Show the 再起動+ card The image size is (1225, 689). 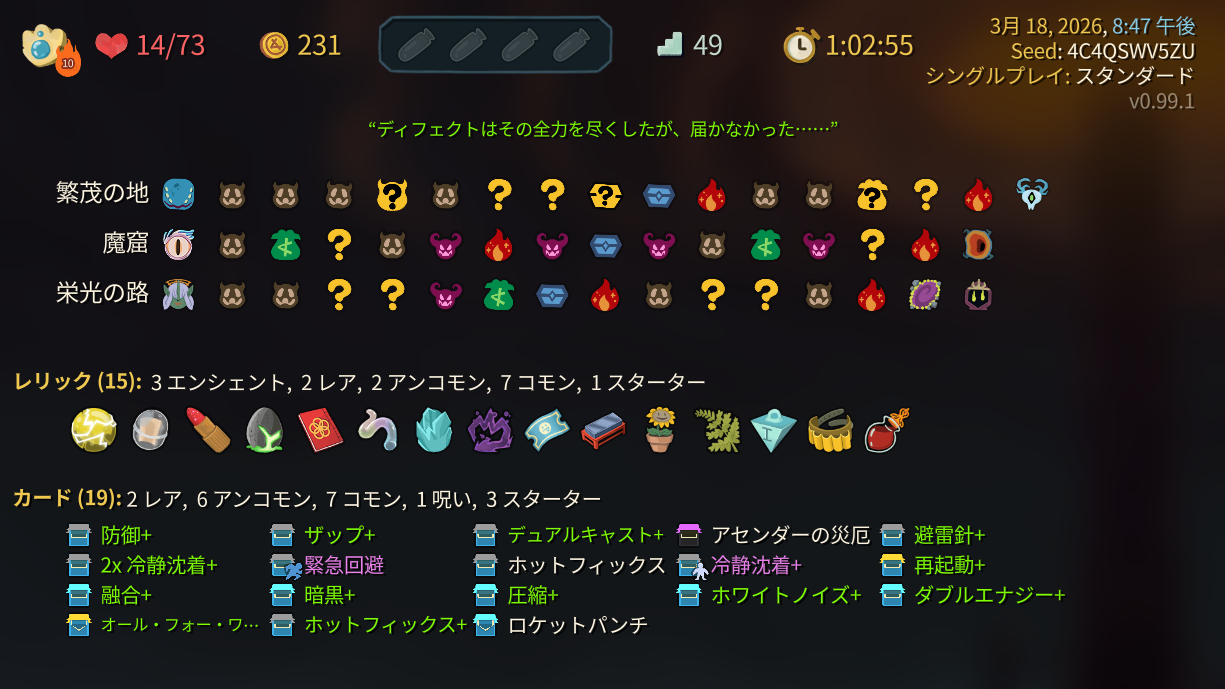click(933, 565)
